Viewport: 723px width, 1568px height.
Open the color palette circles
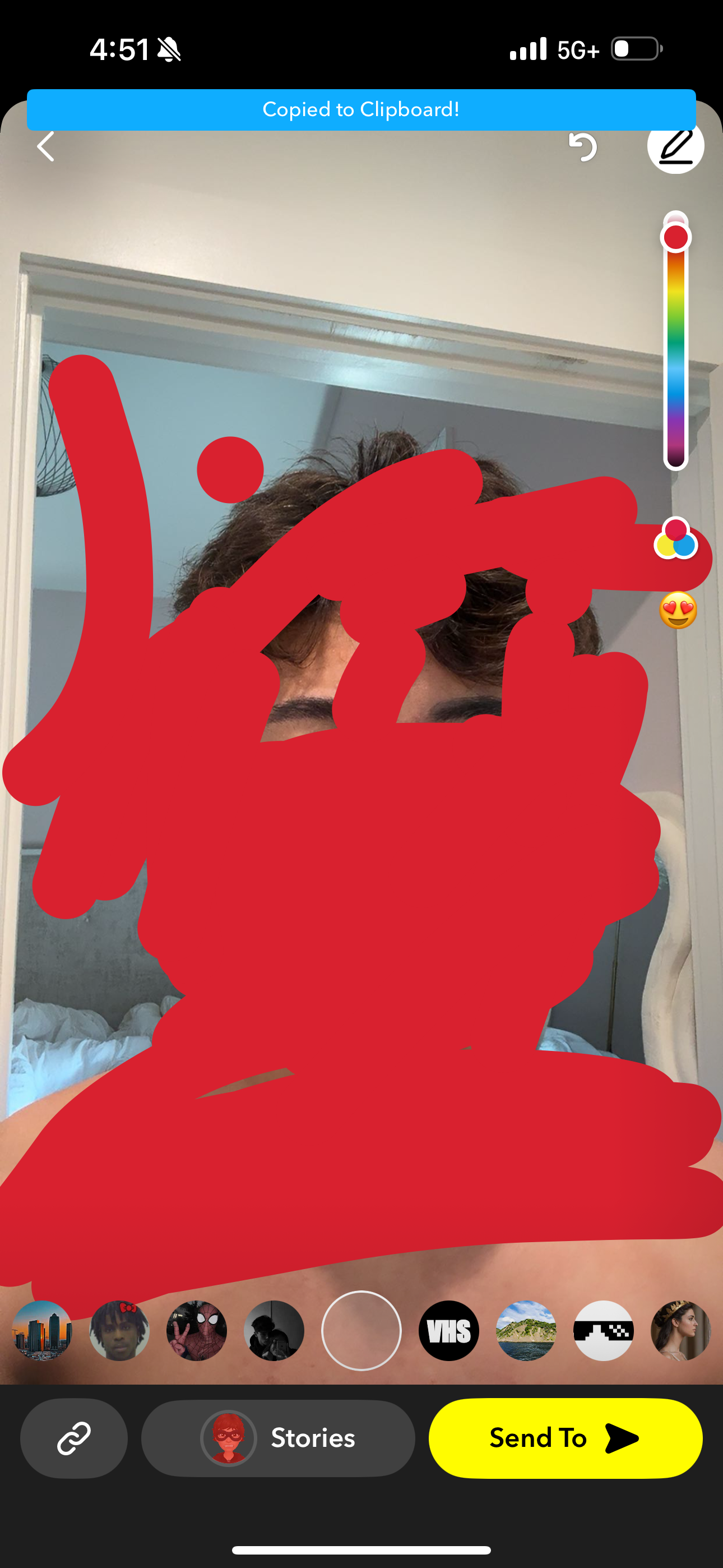pyautogui.click(x=675, y=539)
